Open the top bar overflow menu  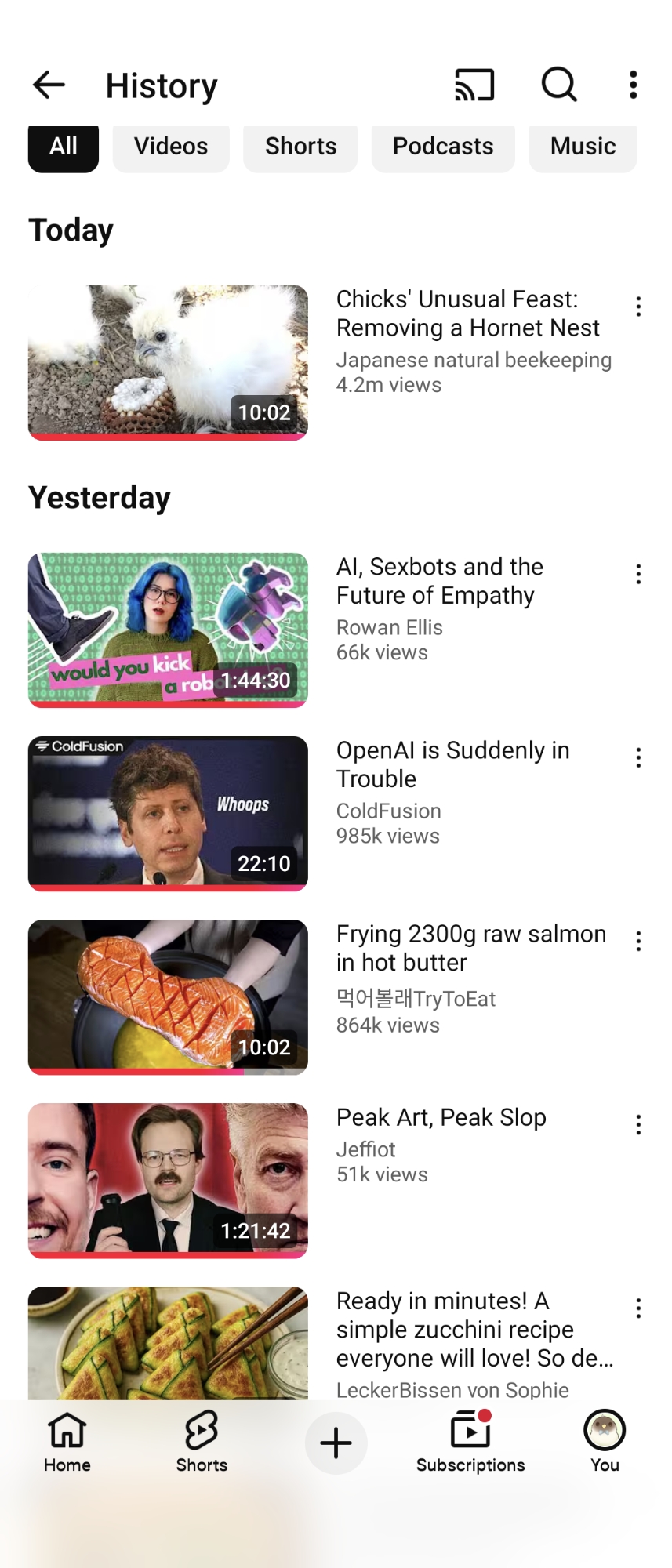click(x=633, y=85)
